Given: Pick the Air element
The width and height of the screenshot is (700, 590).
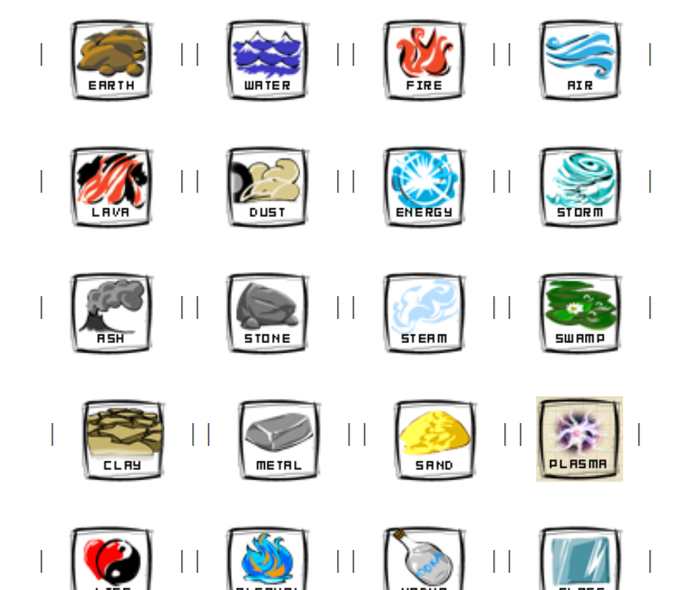Looking at the screenshot, I should point(580,60).
